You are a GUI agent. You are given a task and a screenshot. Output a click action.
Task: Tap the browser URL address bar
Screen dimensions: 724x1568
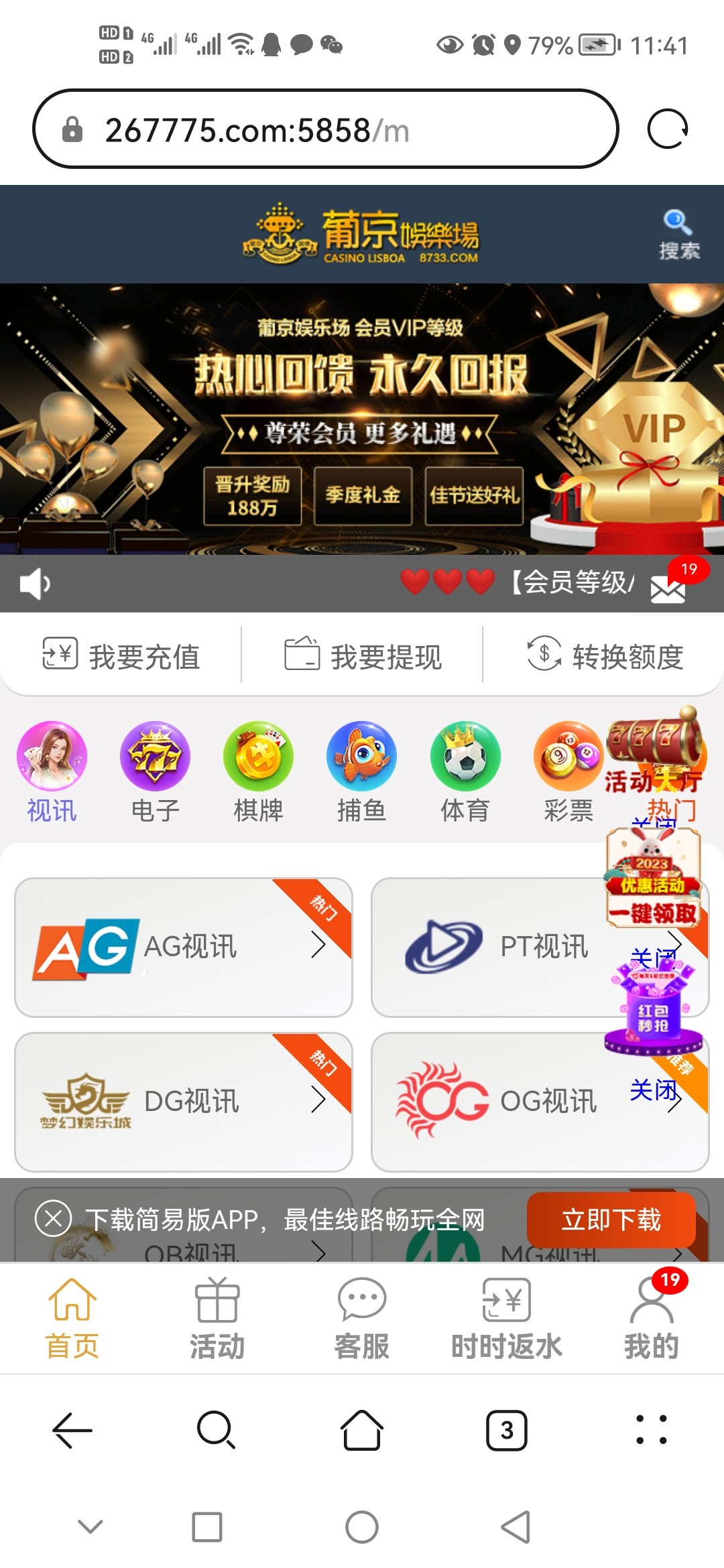(325, 129)
